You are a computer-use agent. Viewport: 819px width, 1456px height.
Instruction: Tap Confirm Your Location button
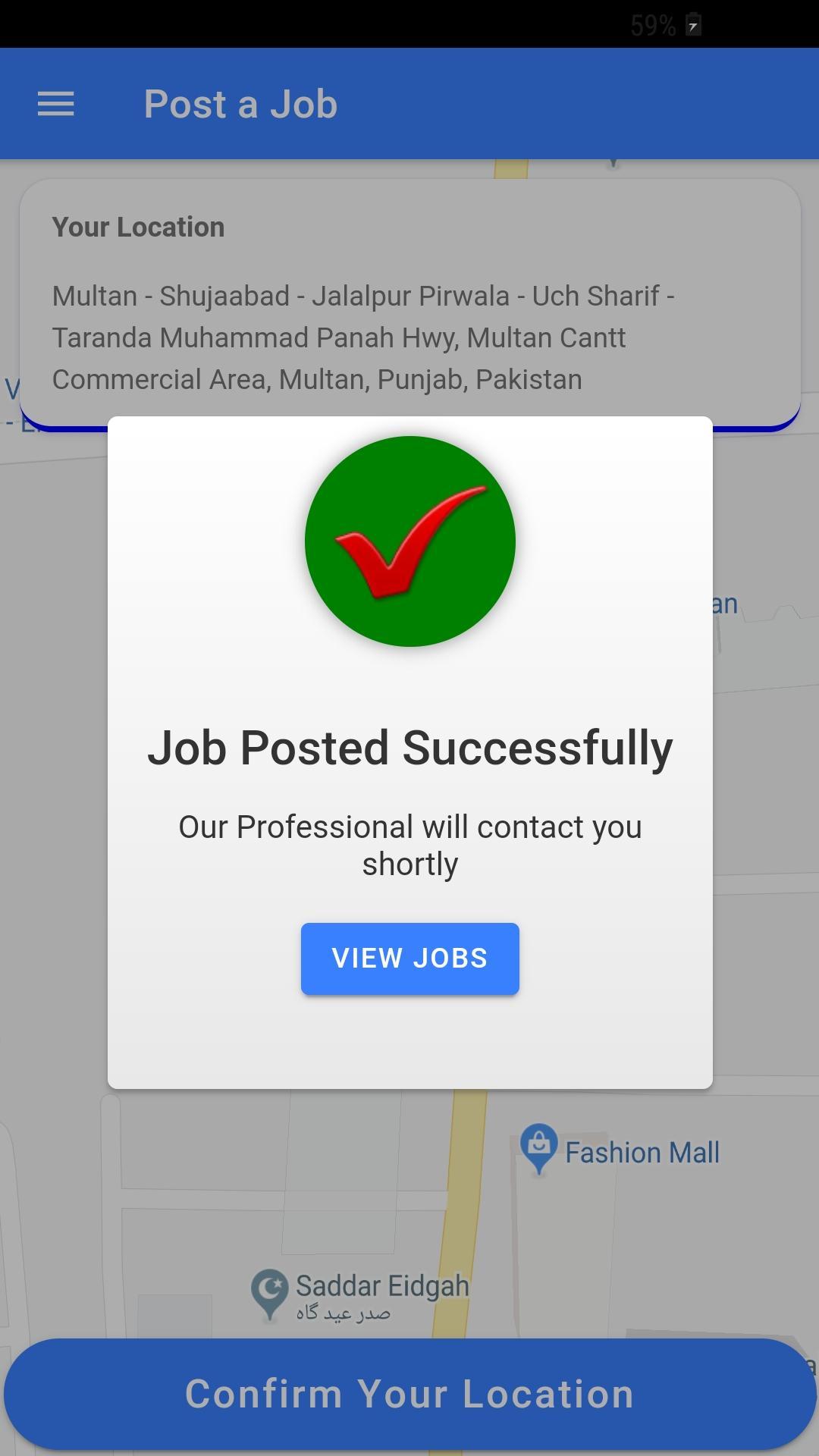click(x=409, y=1394)
